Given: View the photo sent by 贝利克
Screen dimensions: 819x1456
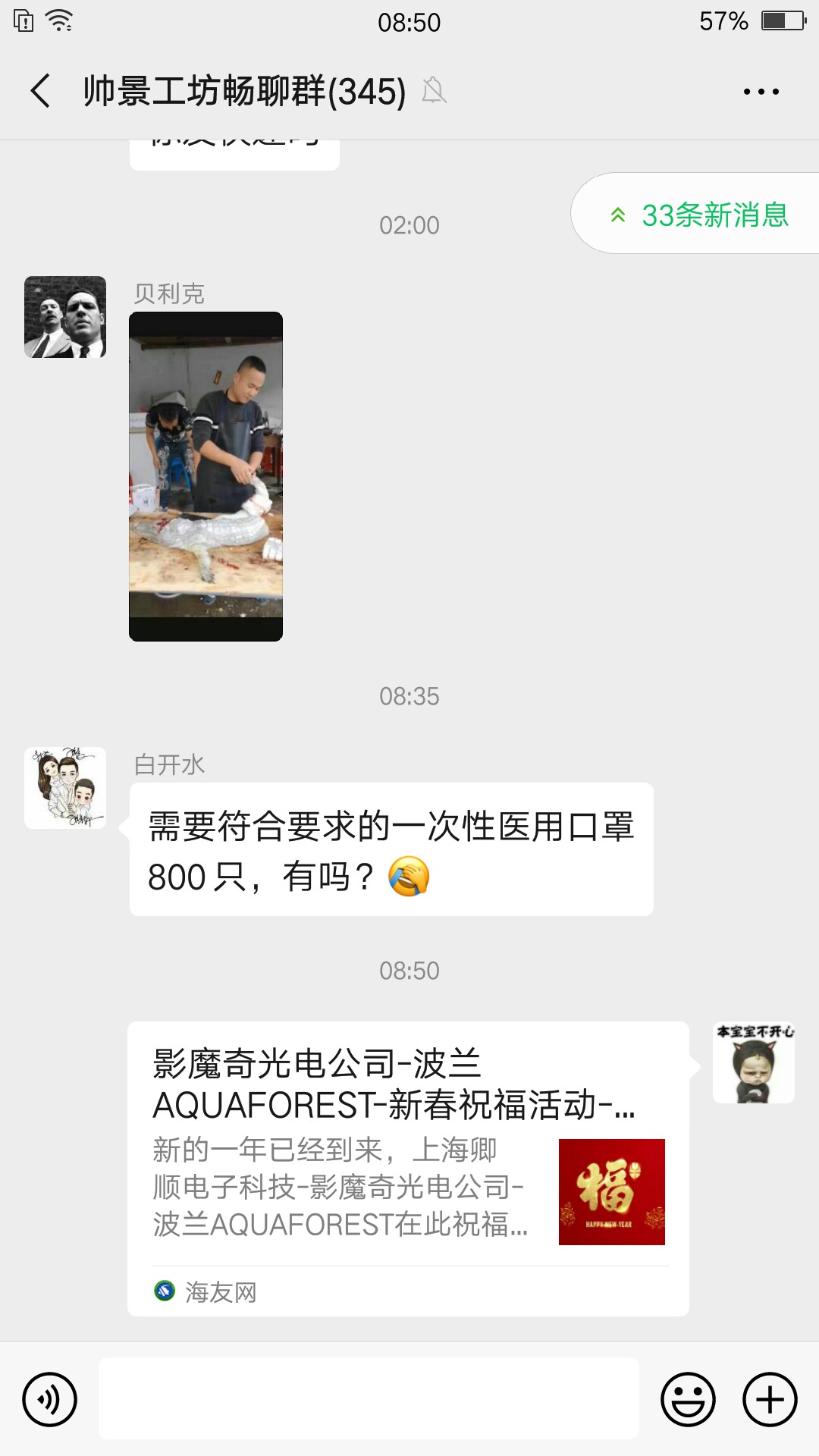Looking at the screenshot, I should [x=206, y=476].
